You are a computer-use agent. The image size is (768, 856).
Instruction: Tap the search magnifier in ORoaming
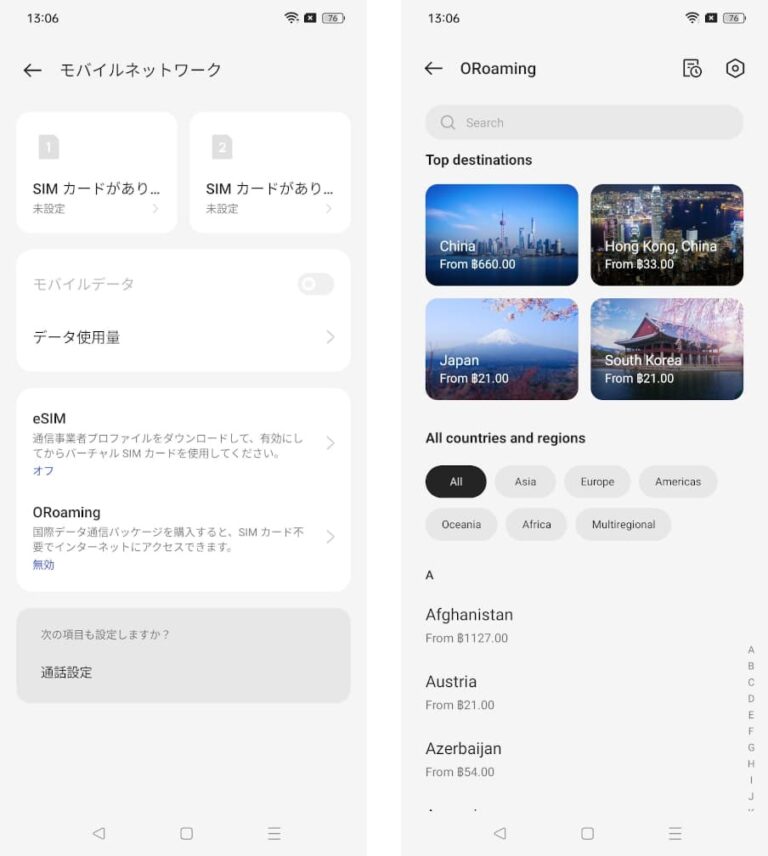pyautogui.click(x=447, y=122)
